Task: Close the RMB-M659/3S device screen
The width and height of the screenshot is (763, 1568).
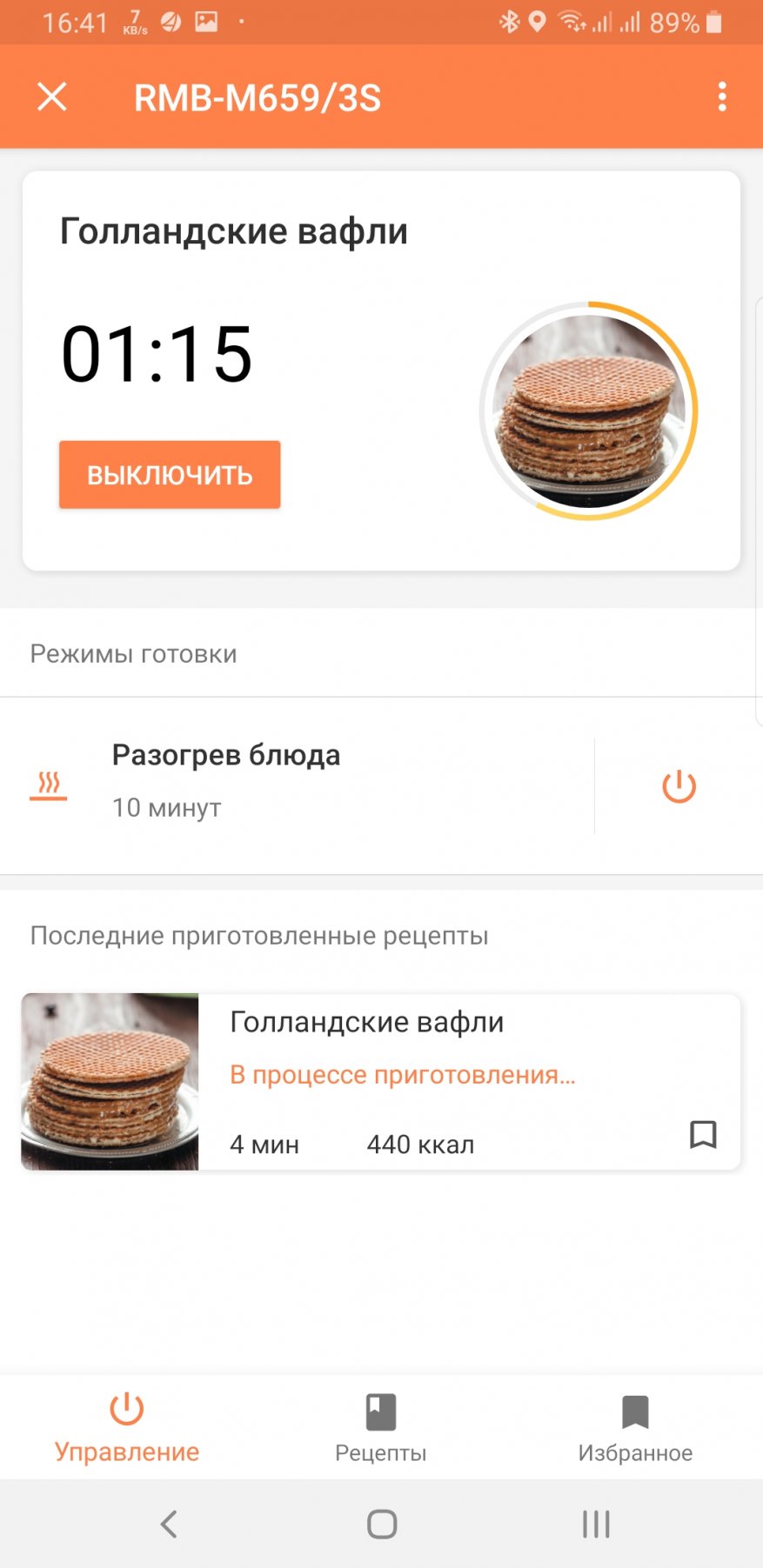Action: point(52,97)
